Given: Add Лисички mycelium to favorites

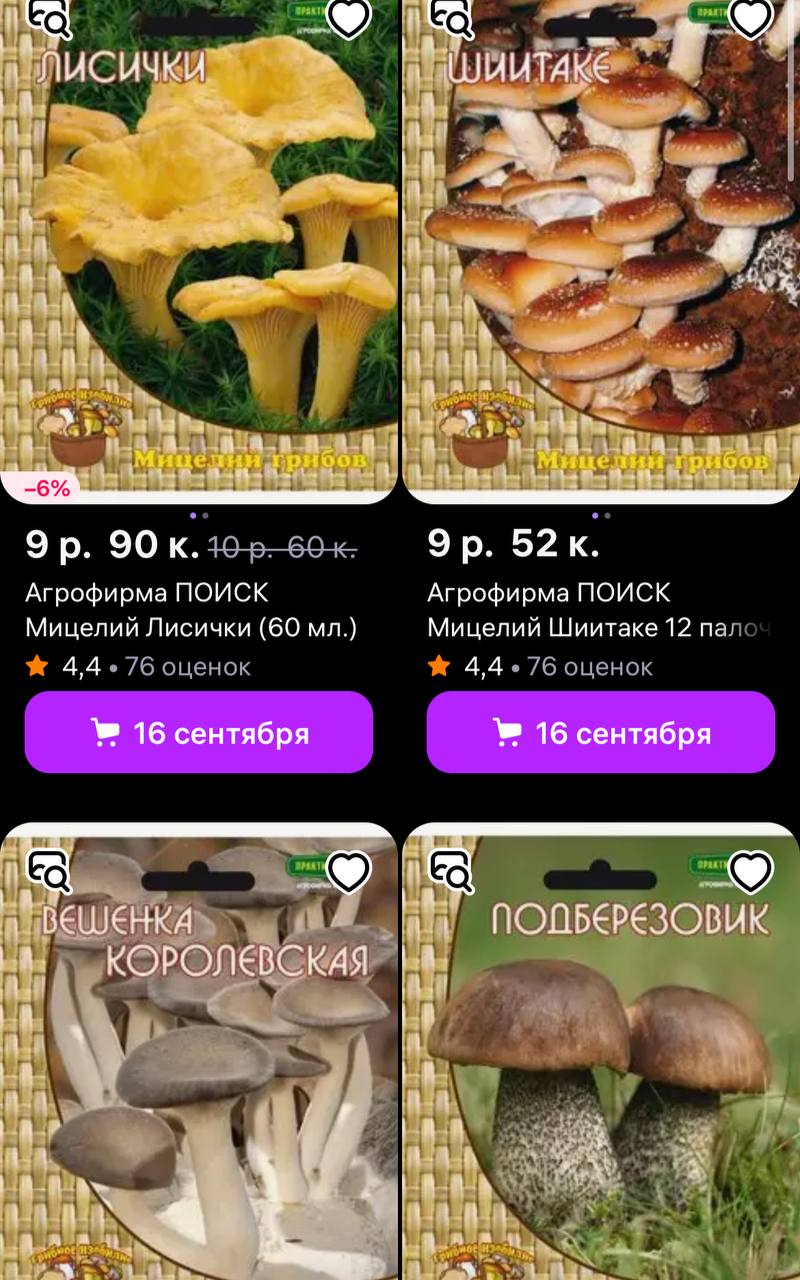Looking at the screenshot, I should (x=349, y=17).
